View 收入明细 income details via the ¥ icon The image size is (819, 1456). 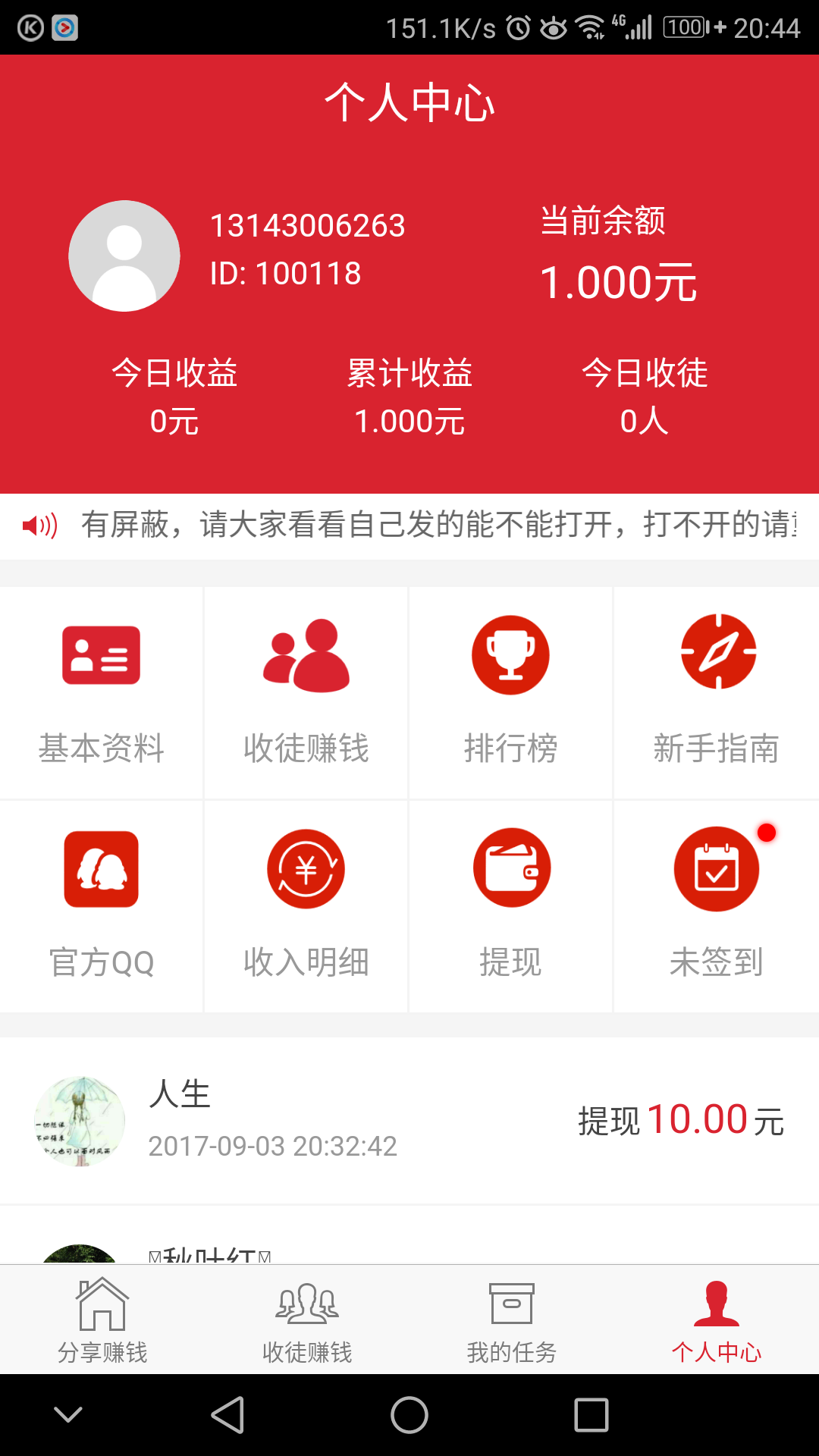pos(306,868)
